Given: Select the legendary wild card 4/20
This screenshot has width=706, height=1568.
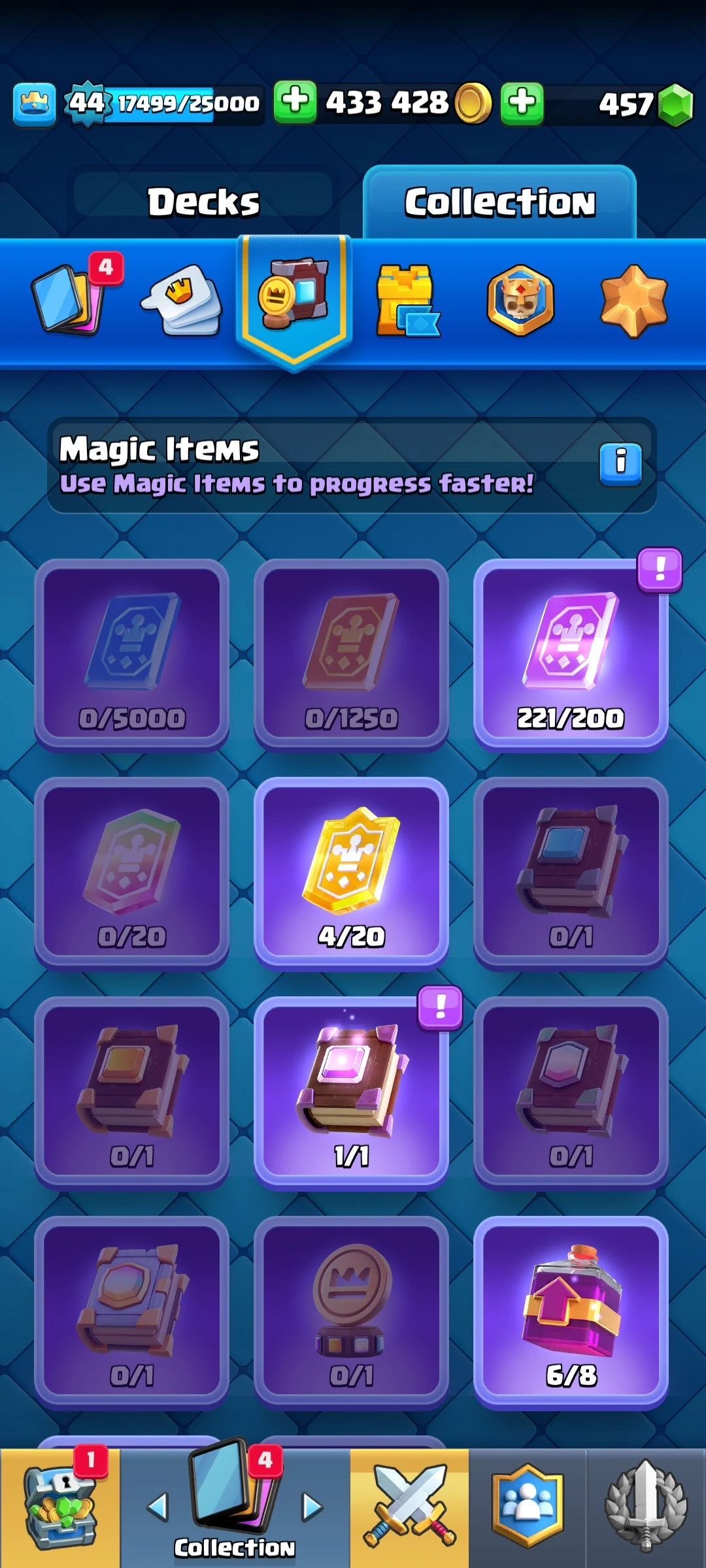Looking at the screenshot, I should 351,874.
